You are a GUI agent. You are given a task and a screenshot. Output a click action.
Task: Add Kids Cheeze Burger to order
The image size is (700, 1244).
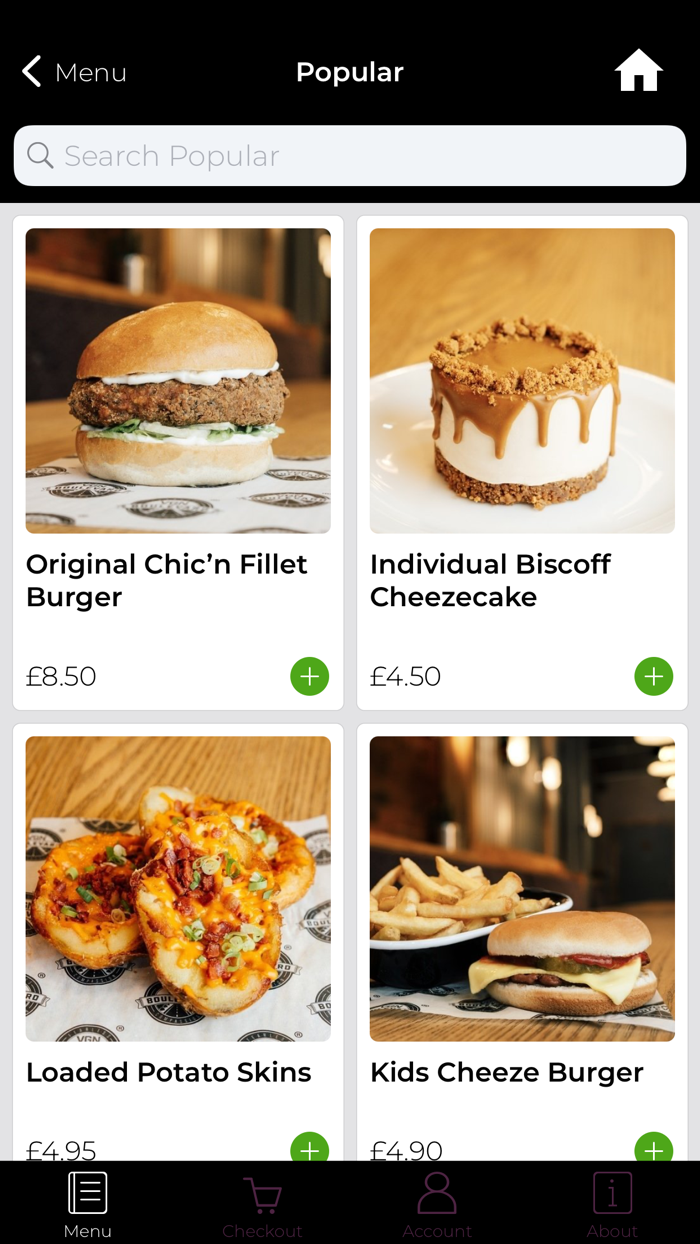654,1149
